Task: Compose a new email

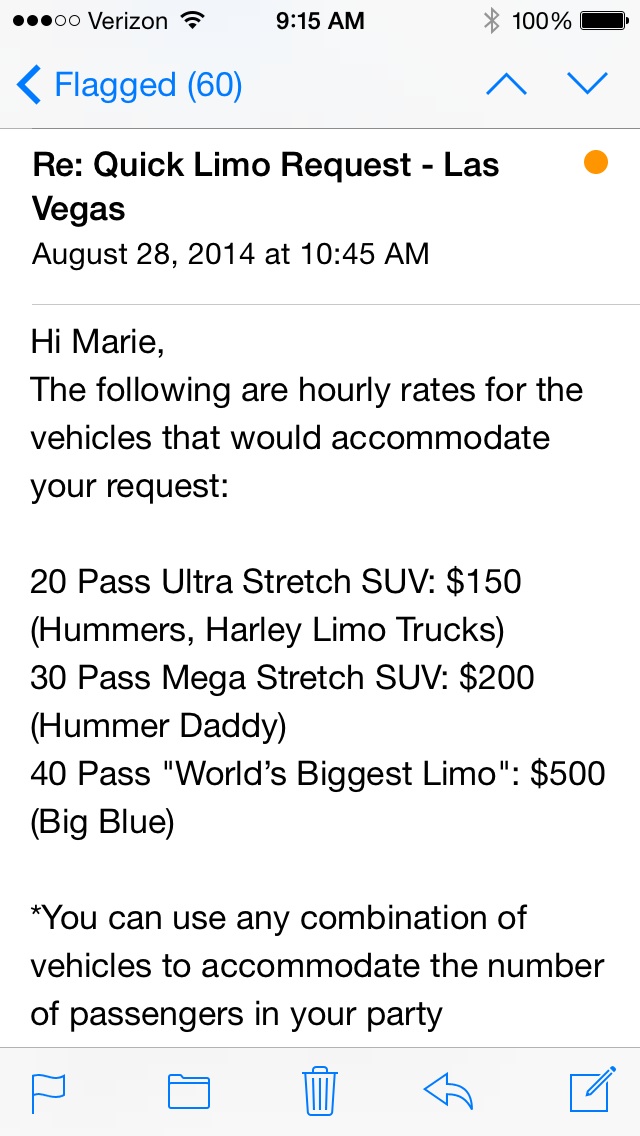Action: tap(590, 1090)
